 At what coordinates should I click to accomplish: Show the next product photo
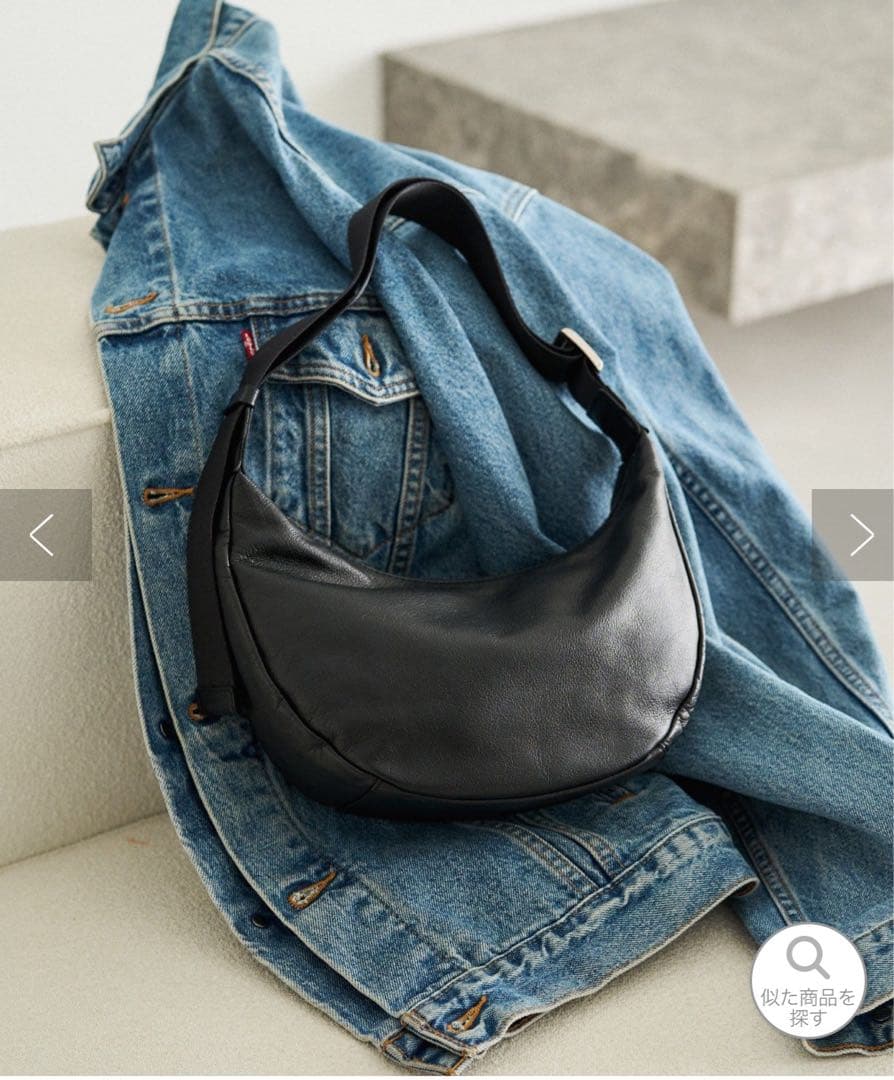click(x=853, y=535)
